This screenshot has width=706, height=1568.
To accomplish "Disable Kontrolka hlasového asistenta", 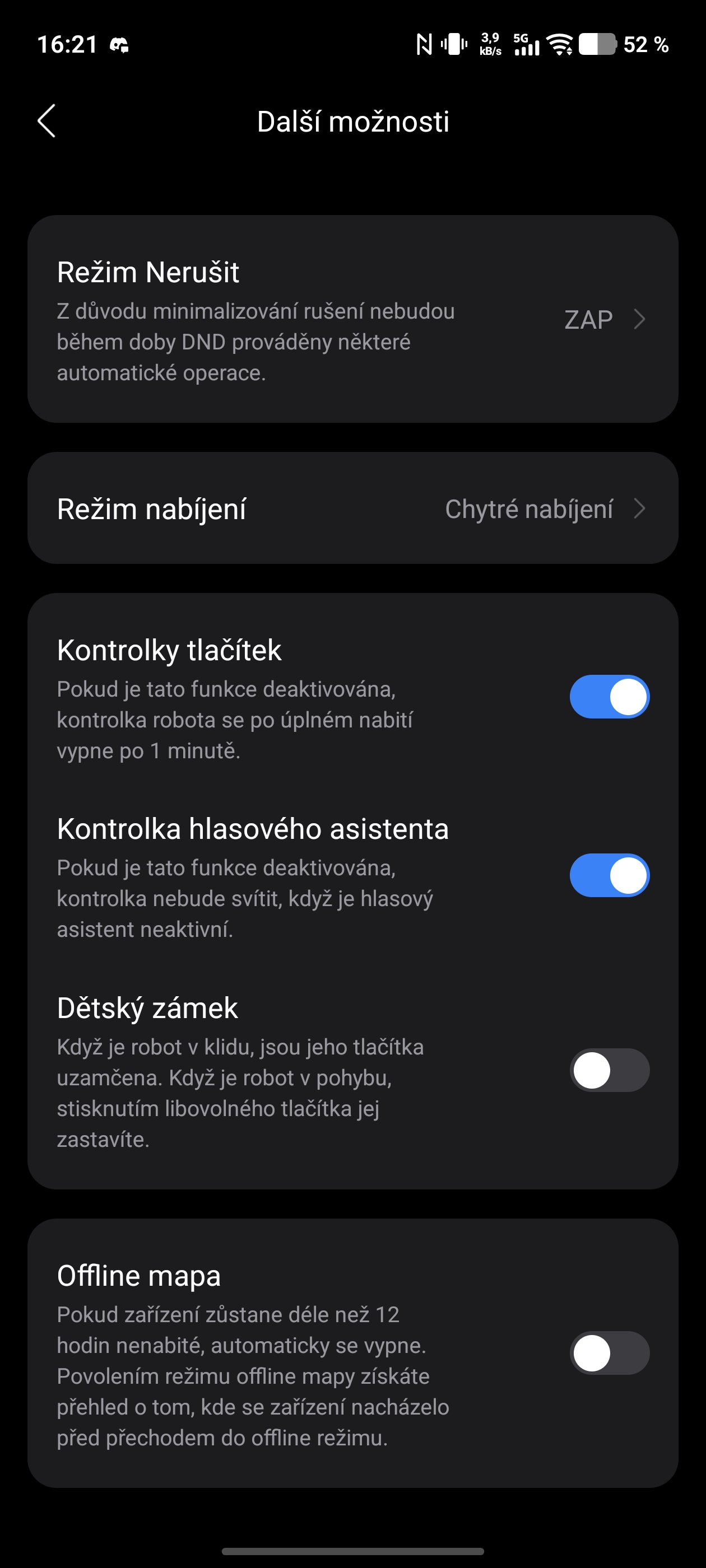I will (609, 875).
